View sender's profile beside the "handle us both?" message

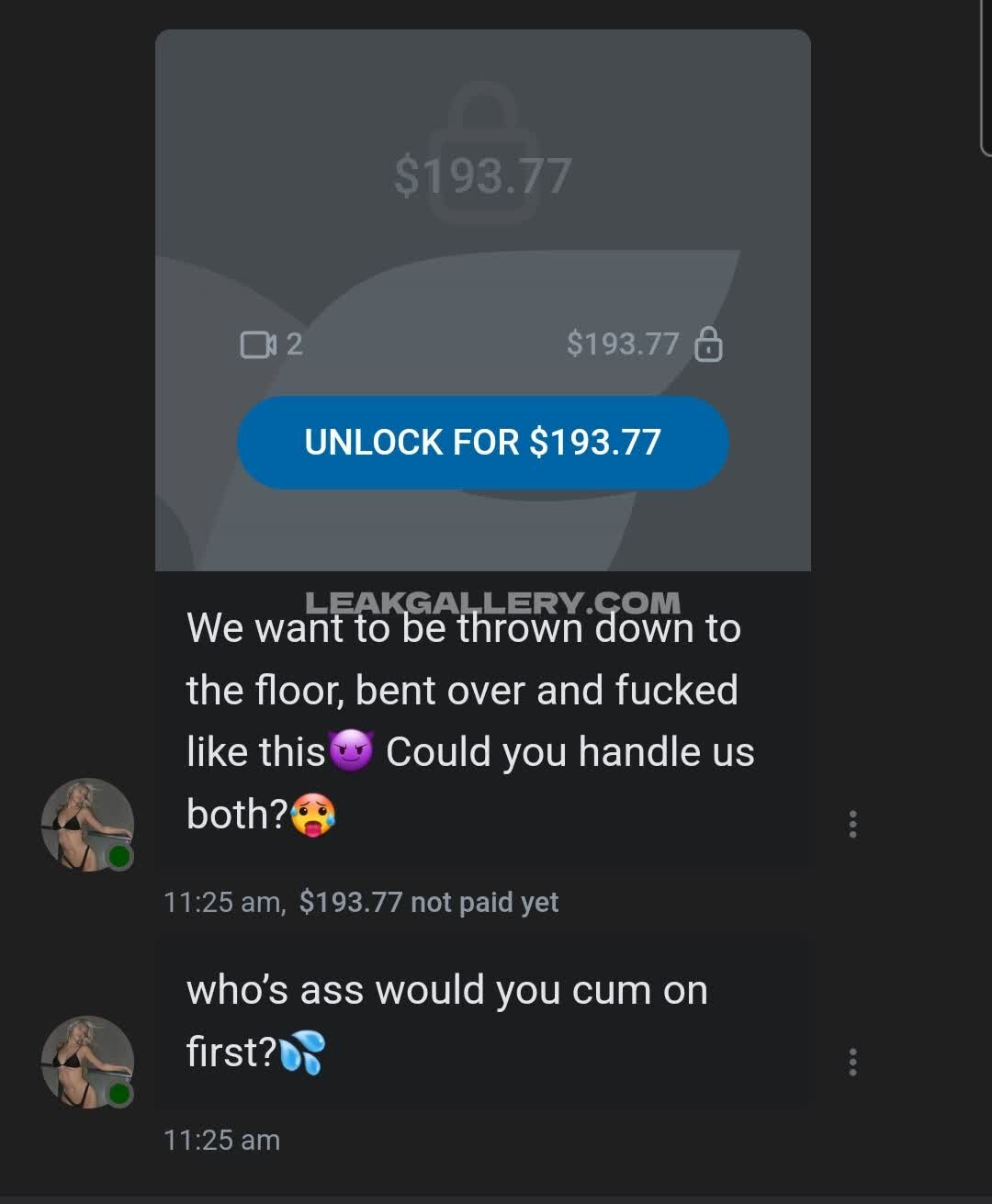pos(87,824)
